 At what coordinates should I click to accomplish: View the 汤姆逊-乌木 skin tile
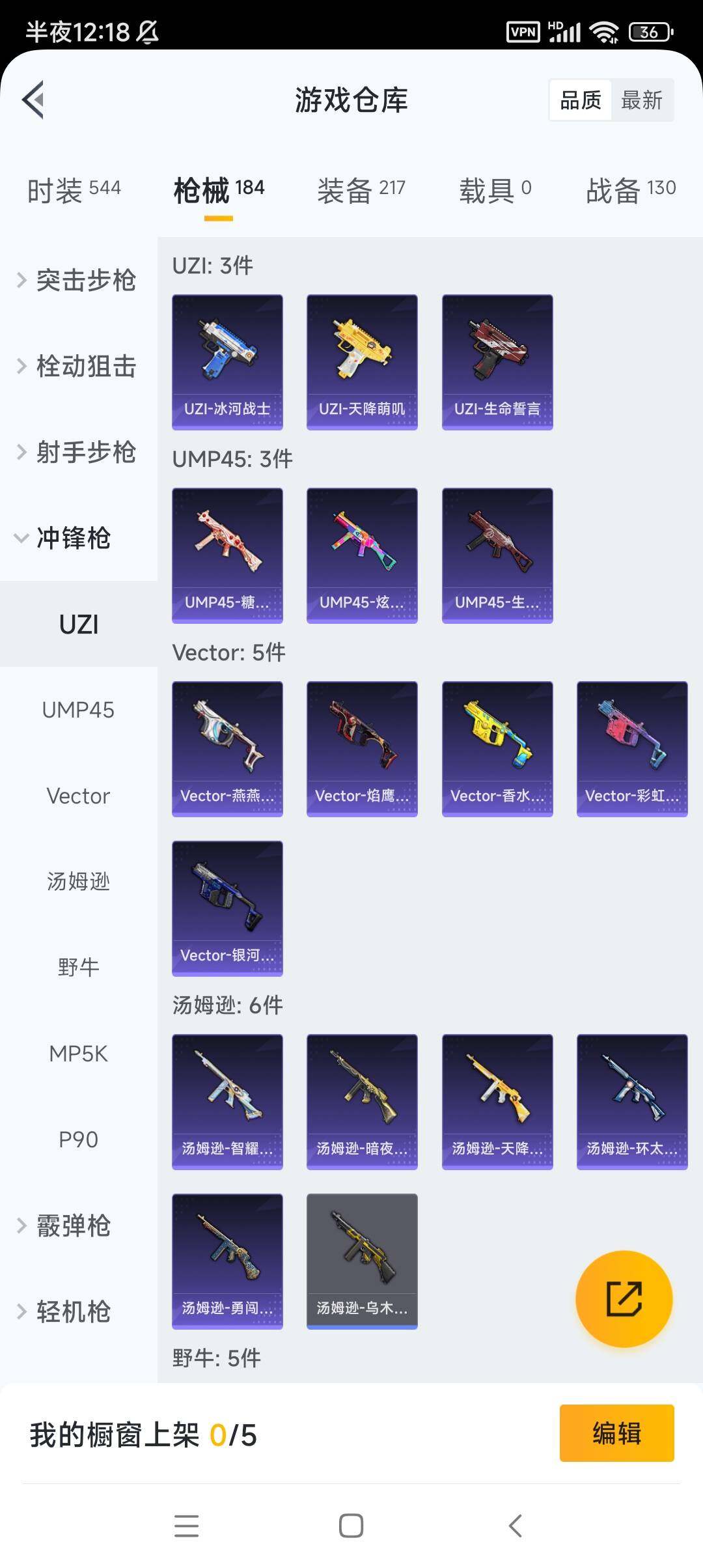[x=362, y=1261]
